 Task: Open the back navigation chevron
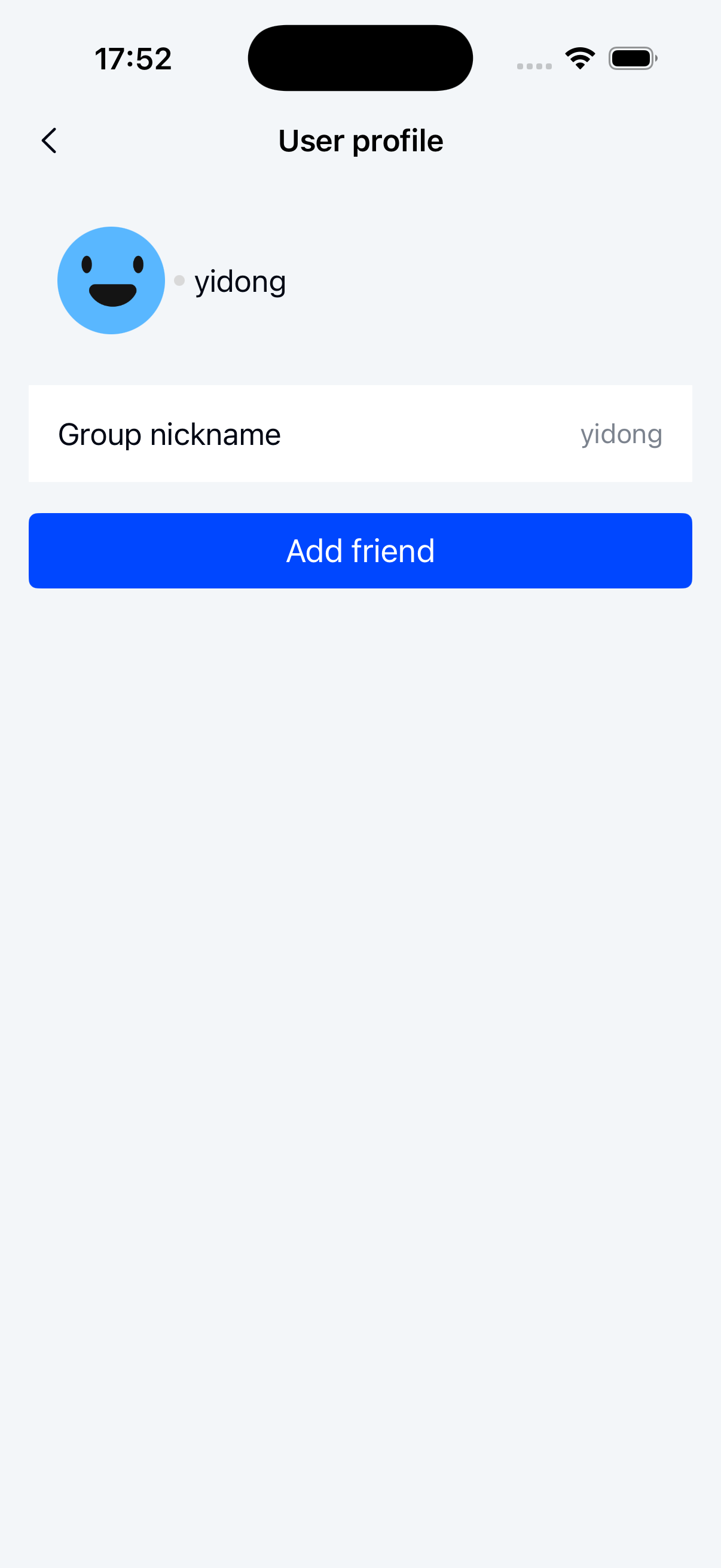(48, 141)
